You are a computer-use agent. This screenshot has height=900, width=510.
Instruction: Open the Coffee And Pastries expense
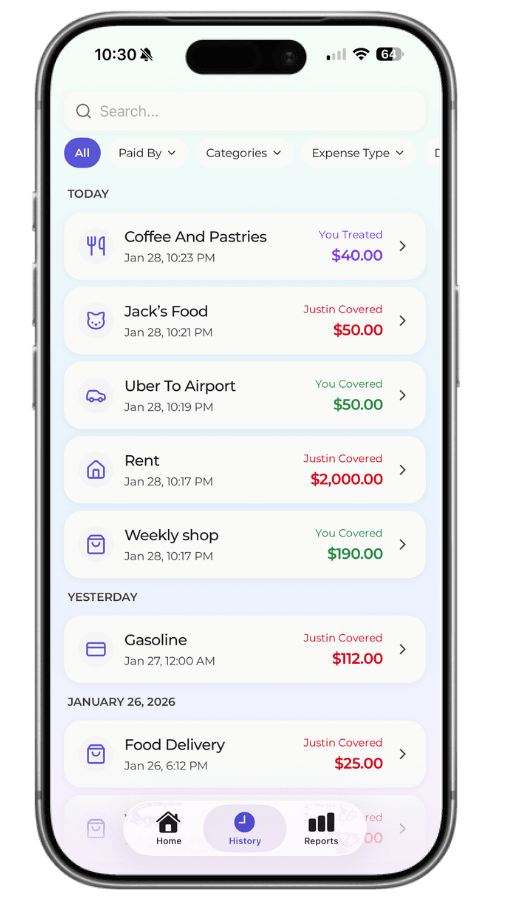[245, 246]
